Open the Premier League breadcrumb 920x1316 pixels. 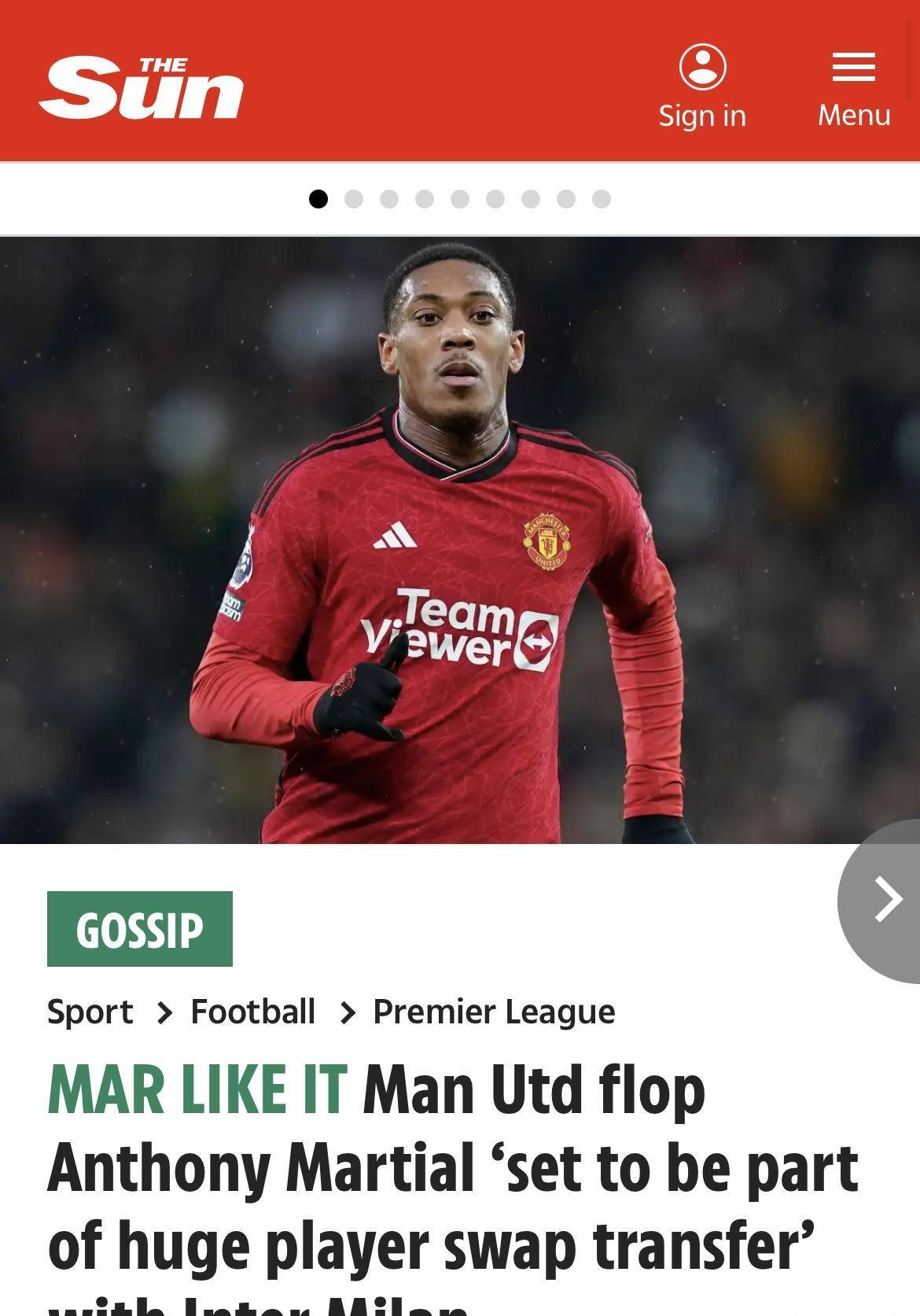click(494, 1012)
